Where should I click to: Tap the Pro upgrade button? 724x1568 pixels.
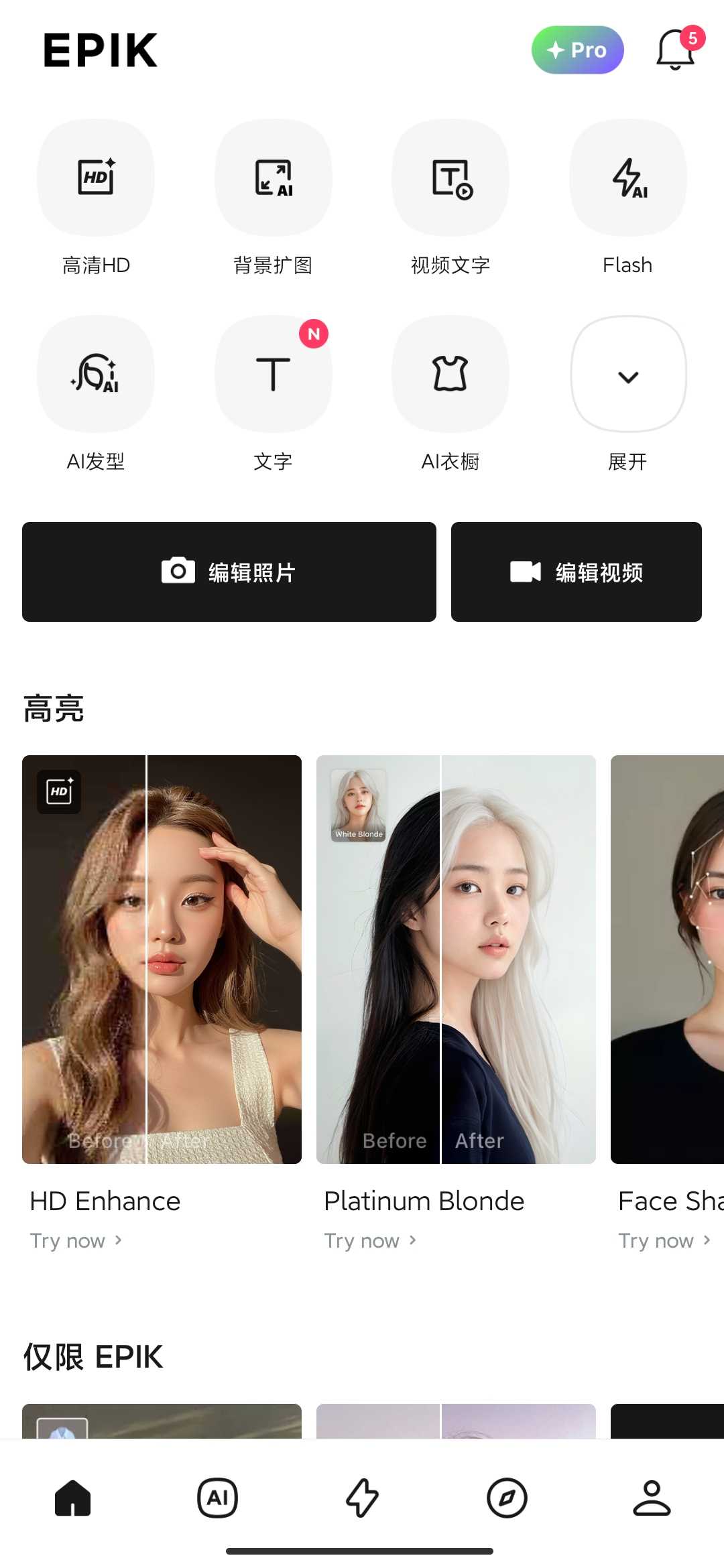click(577, 50)
